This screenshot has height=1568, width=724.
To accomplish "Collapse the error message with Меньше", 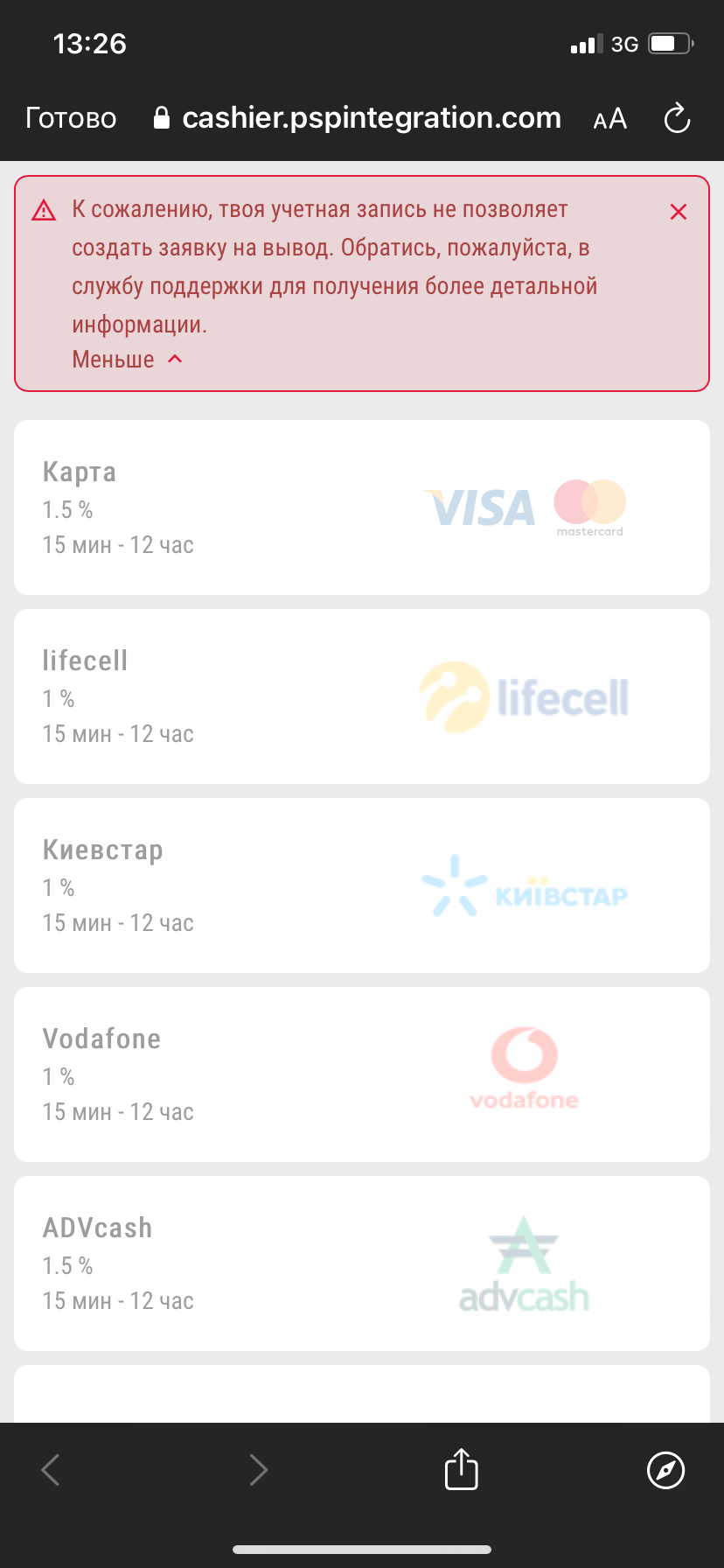I will point(127,360).
